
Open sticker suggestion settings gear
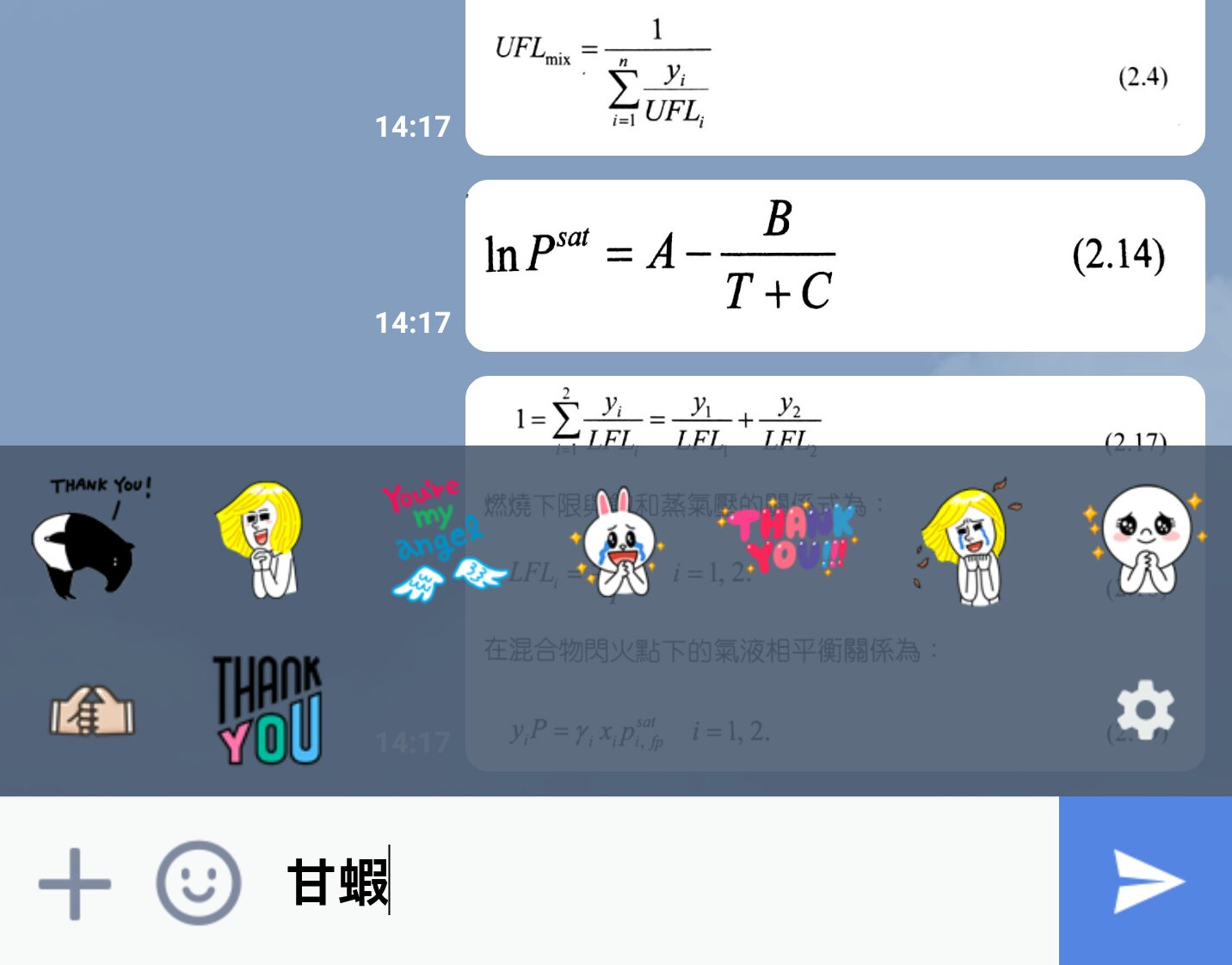point(1144,710)
